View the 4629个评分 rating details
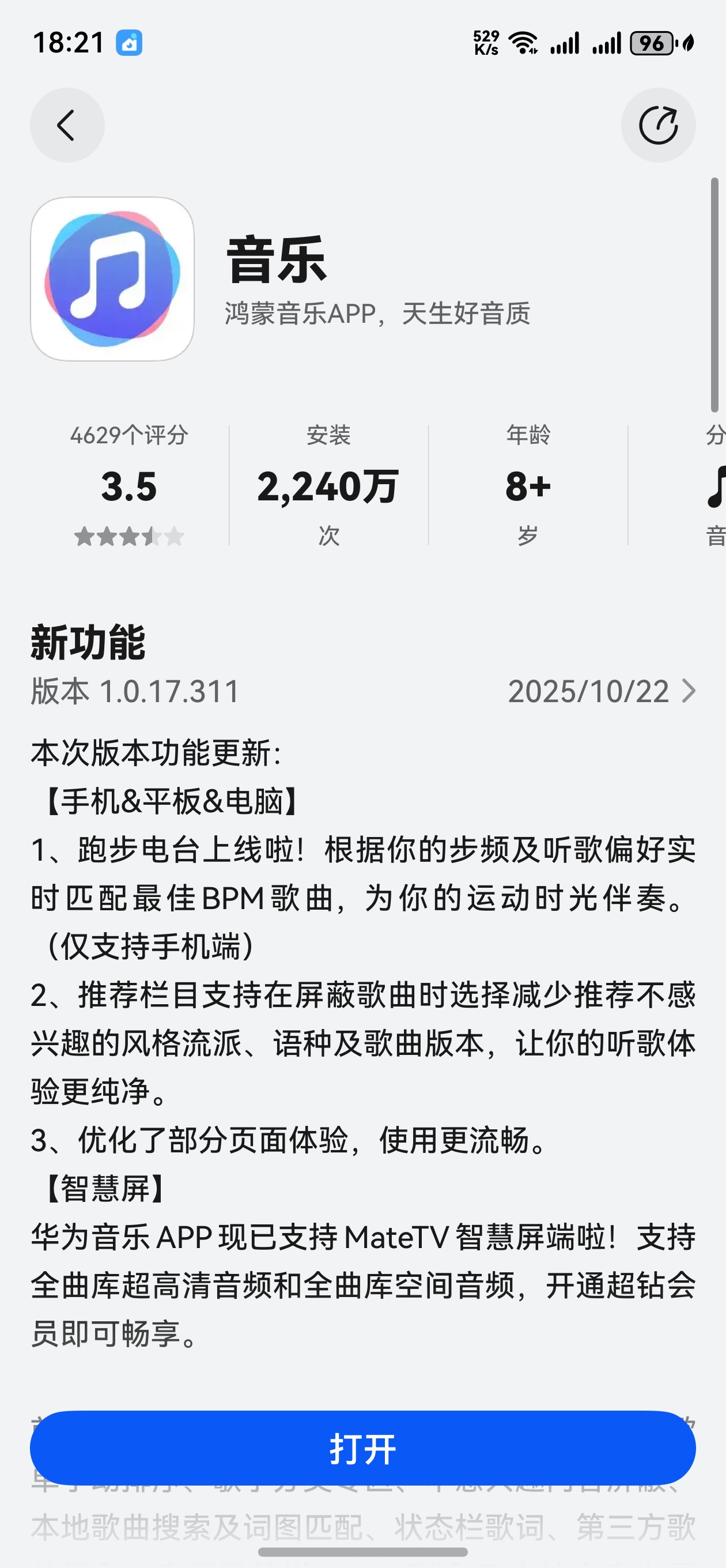 129,485
